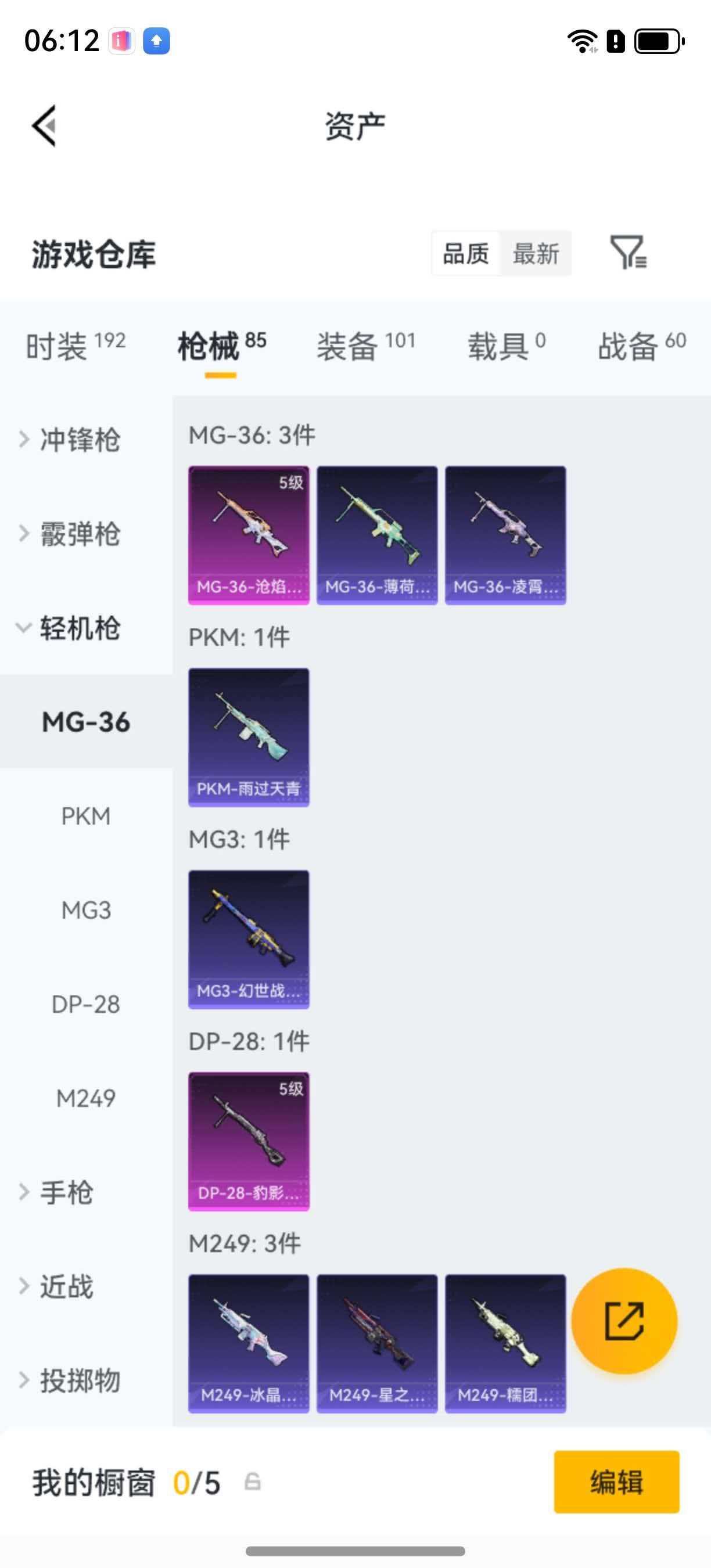Click the battery indicator in the status bar

656,41
